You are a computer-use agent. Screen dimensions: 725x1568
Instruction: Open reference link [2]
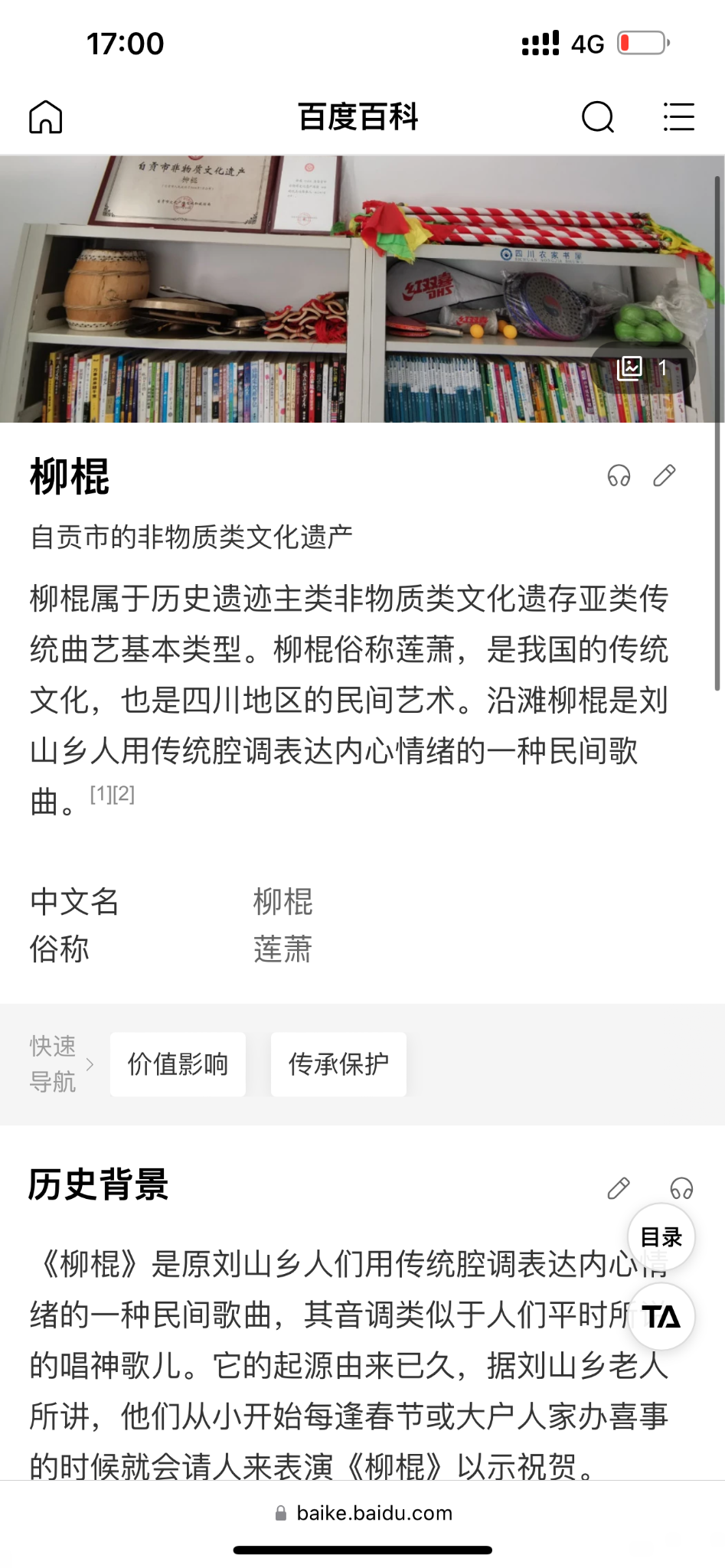[x=124, y=795]
